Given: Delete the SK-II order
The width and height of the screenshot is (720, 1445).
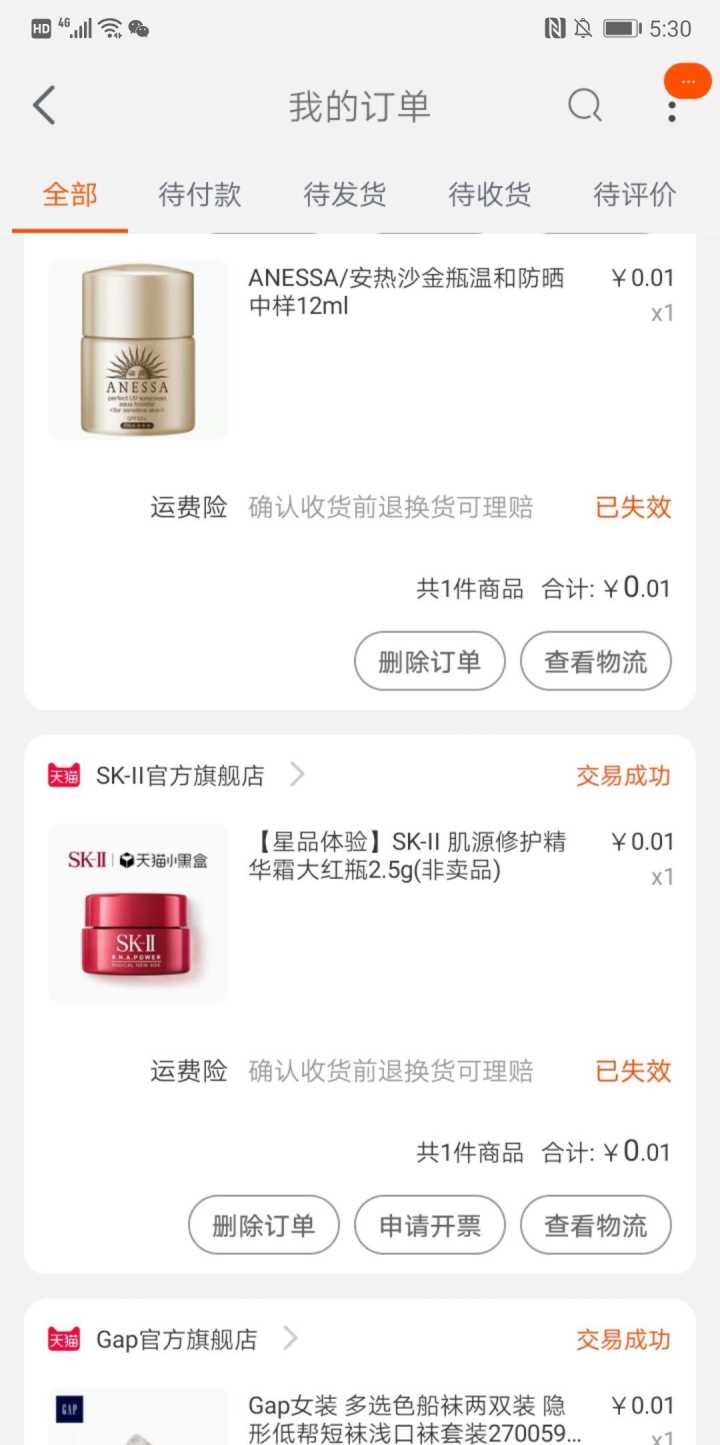Looking at the screenshot, I should (264, 1225).
